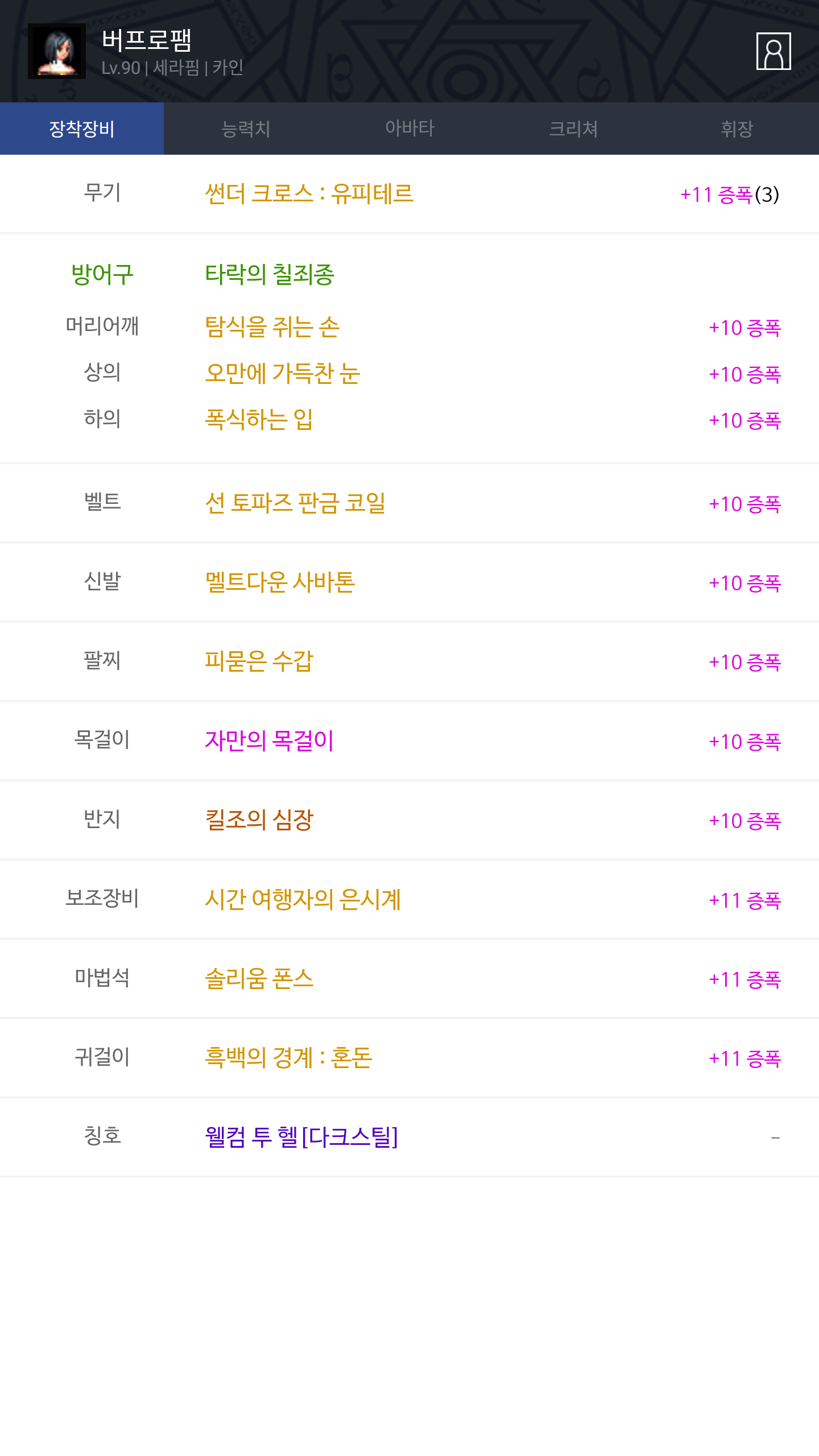819x1456 pixels.
Task: Open the 탐식을 쥐는 손 item
Action: click(272, 327)
